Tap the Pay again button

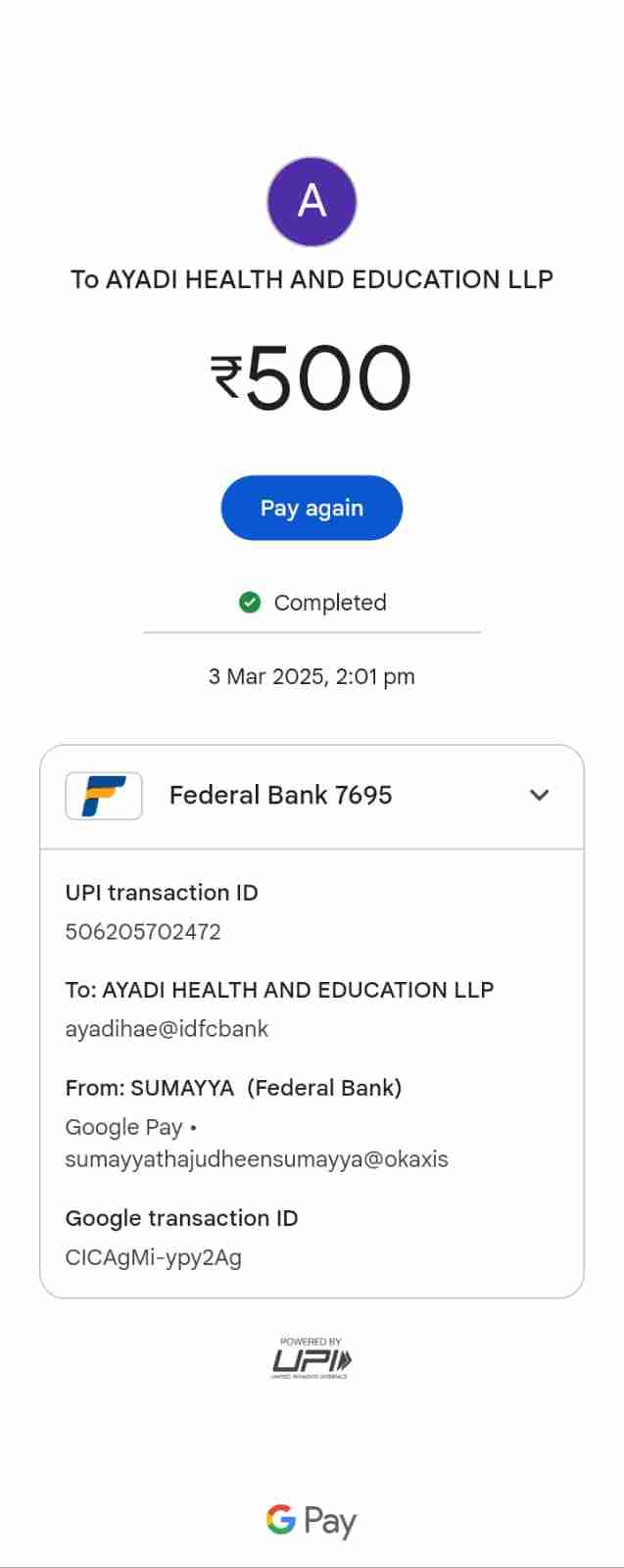coord(312,508)
